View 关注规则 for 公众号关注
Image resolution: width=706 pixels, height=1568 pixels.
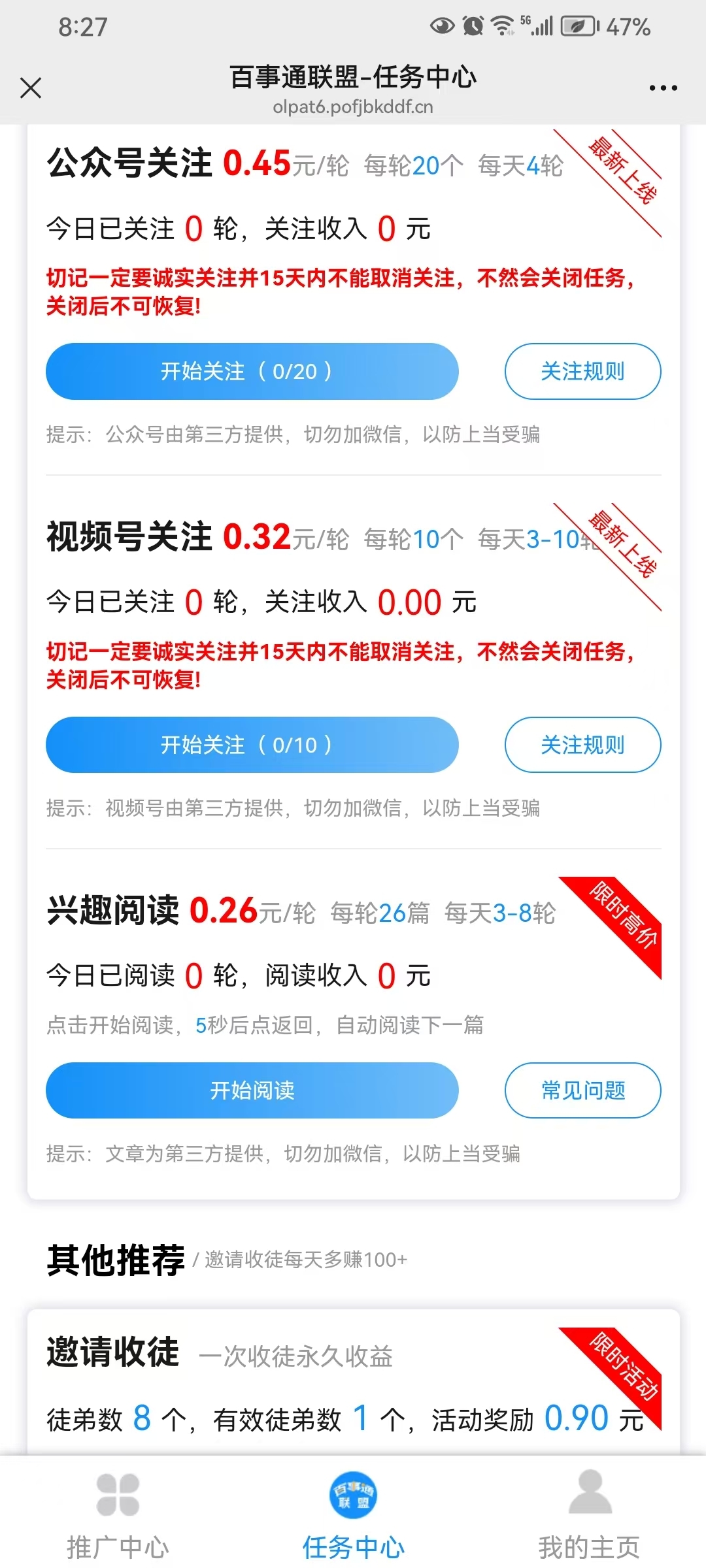pyautogui.click(x=582, y=371)
